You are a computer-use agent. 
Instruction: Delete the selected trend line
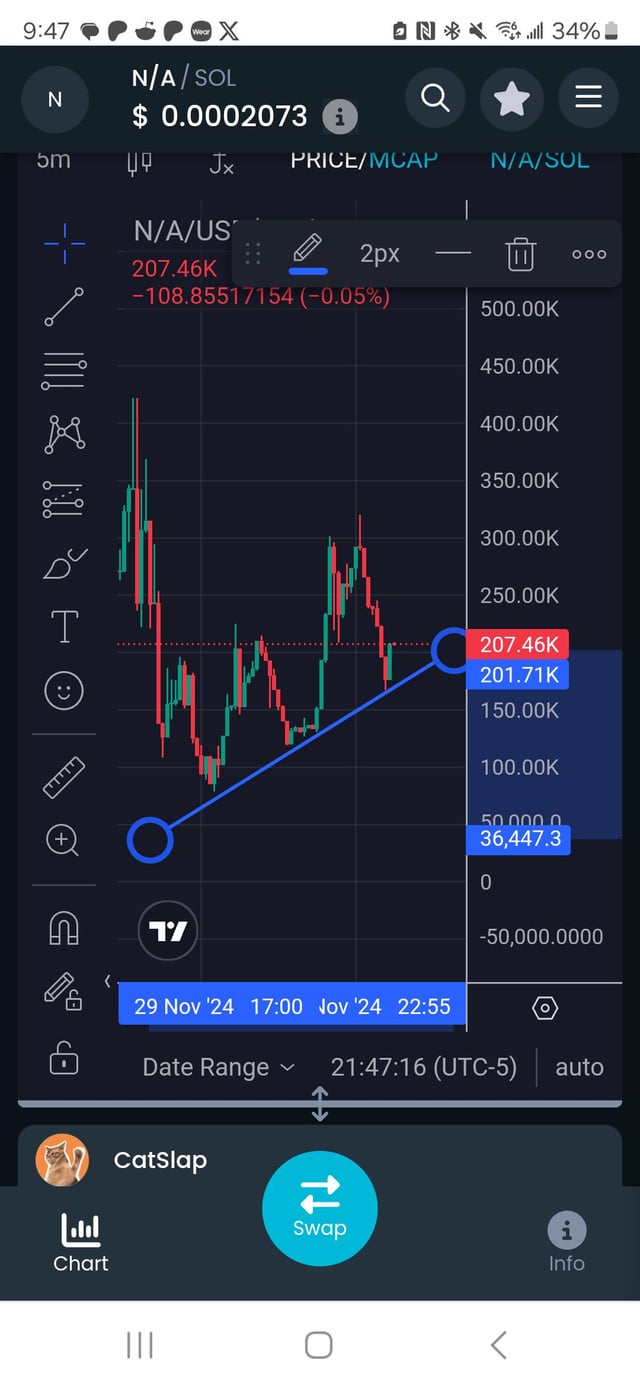pyautogui.click(x=520, y=254)
